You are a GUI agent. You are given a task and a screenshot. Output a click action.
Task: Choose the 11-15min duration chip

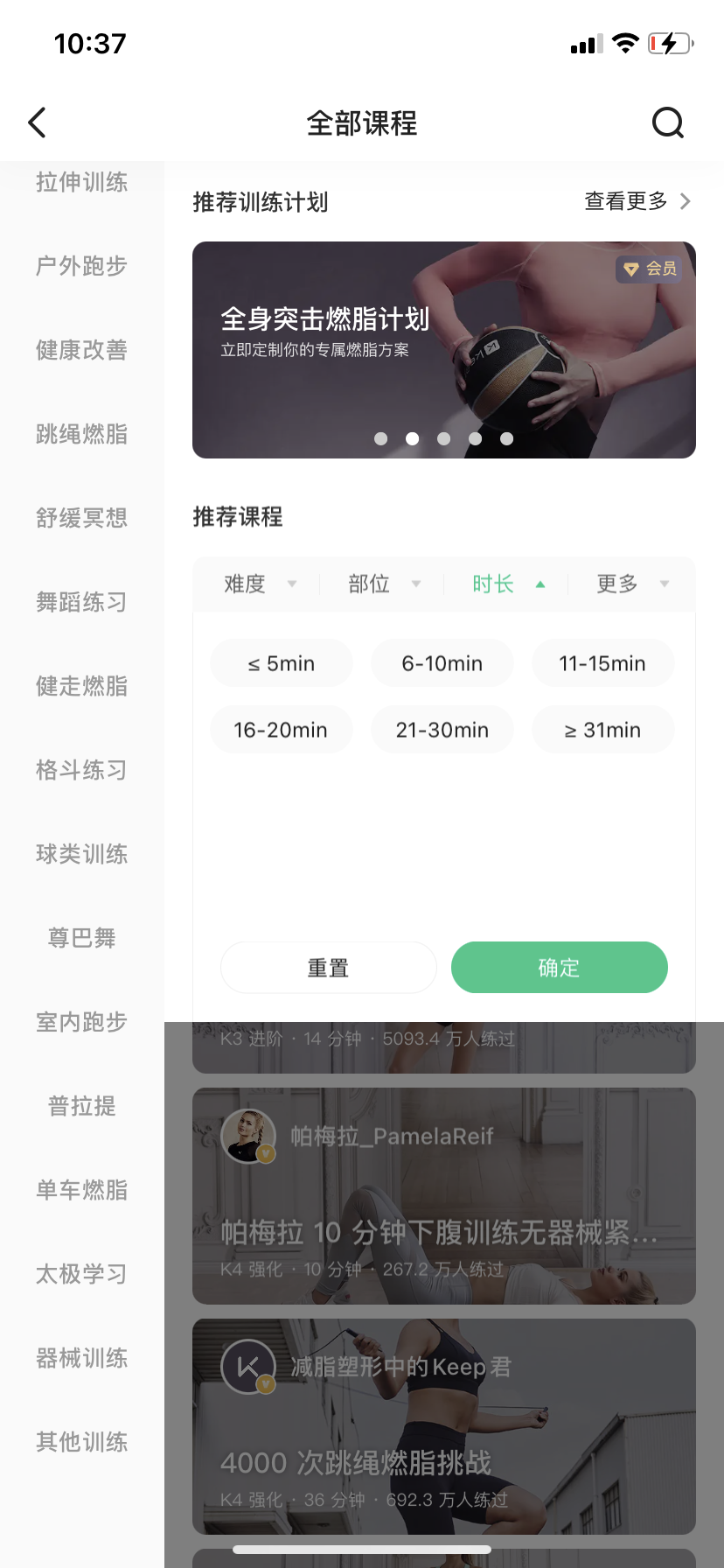click(x=602, y=663)
